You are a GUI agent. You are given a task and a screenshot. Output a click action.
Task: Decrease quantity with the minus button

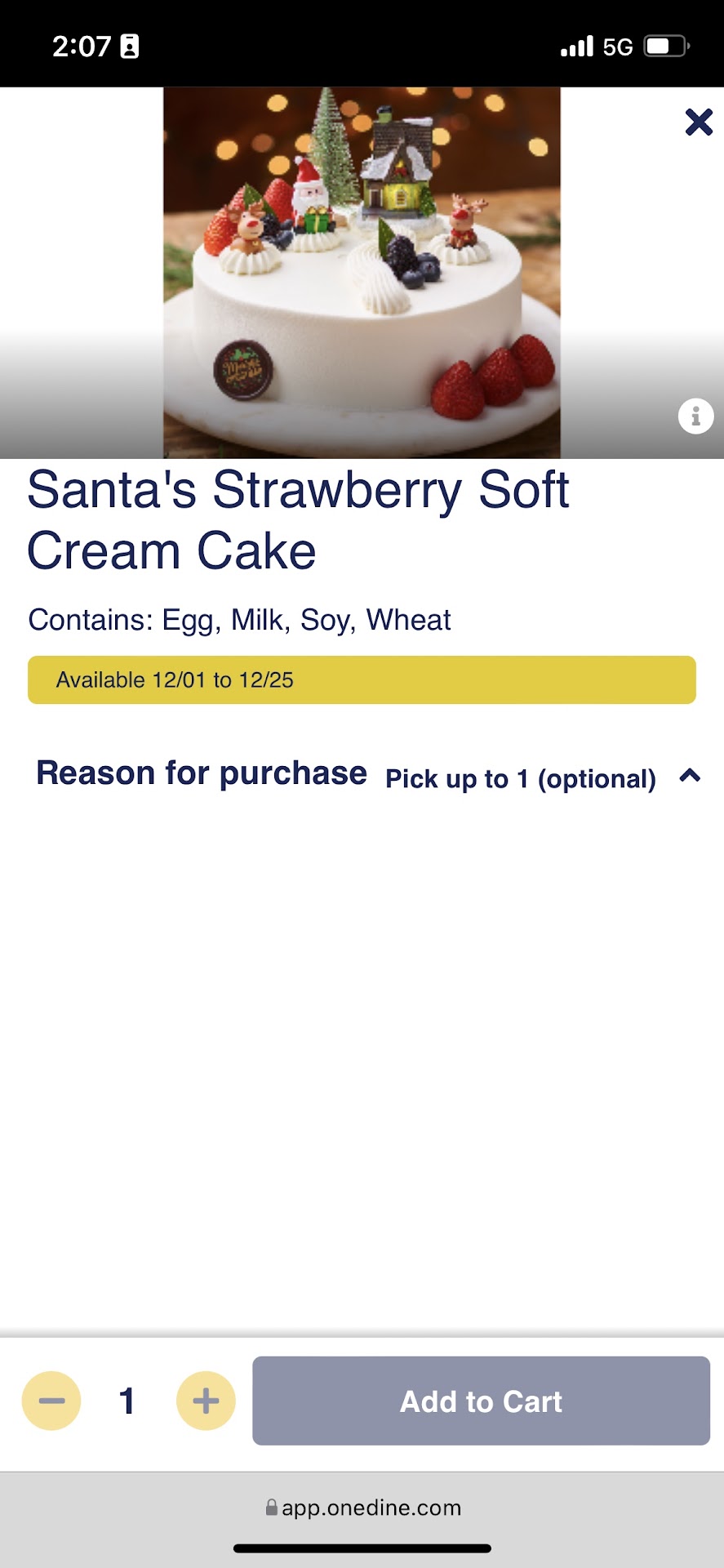51,1401
